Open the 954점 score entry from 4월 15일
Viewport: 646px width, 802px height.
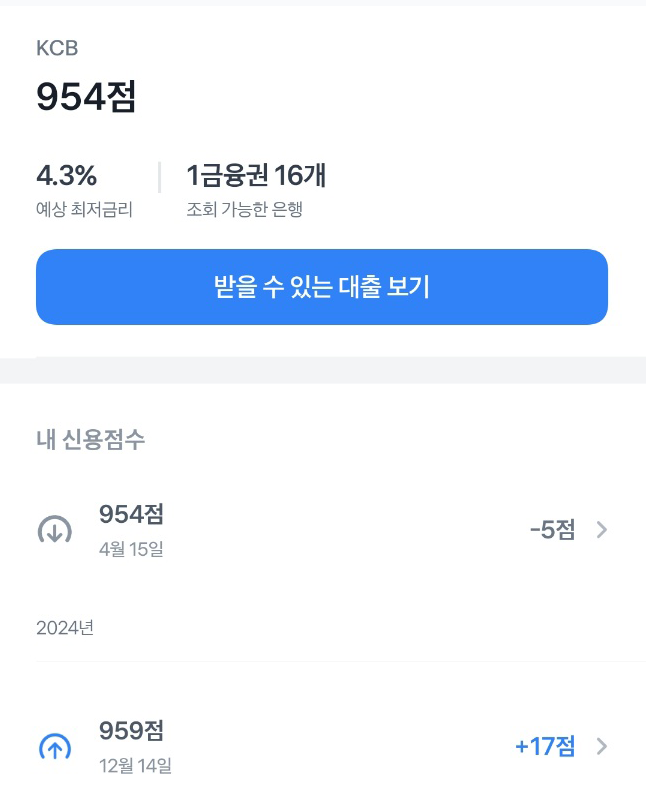(321, 530)
